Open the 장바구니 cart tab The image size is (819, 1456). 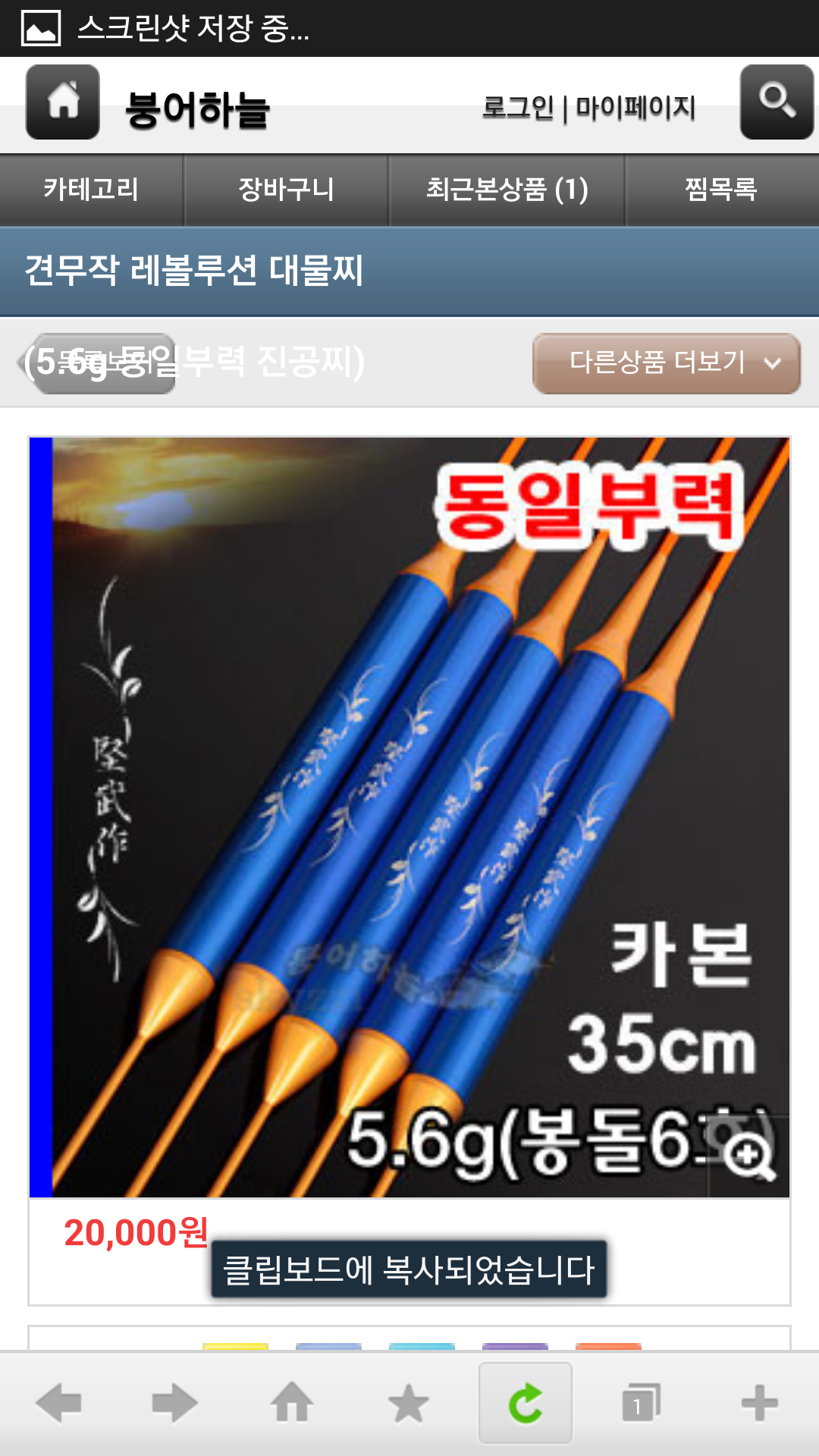point(286,190)
